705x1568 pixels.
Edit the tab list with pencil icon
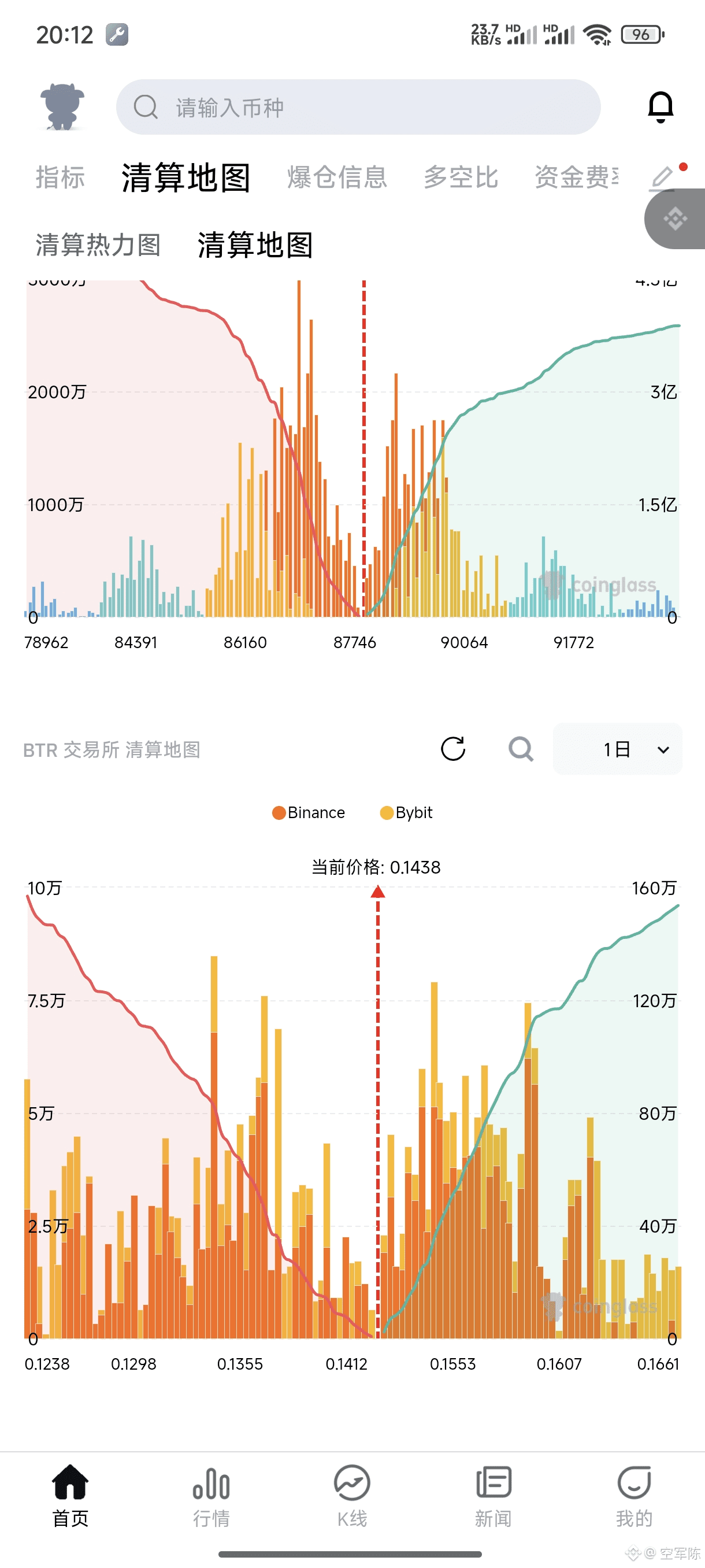click(x=662, y=177)
